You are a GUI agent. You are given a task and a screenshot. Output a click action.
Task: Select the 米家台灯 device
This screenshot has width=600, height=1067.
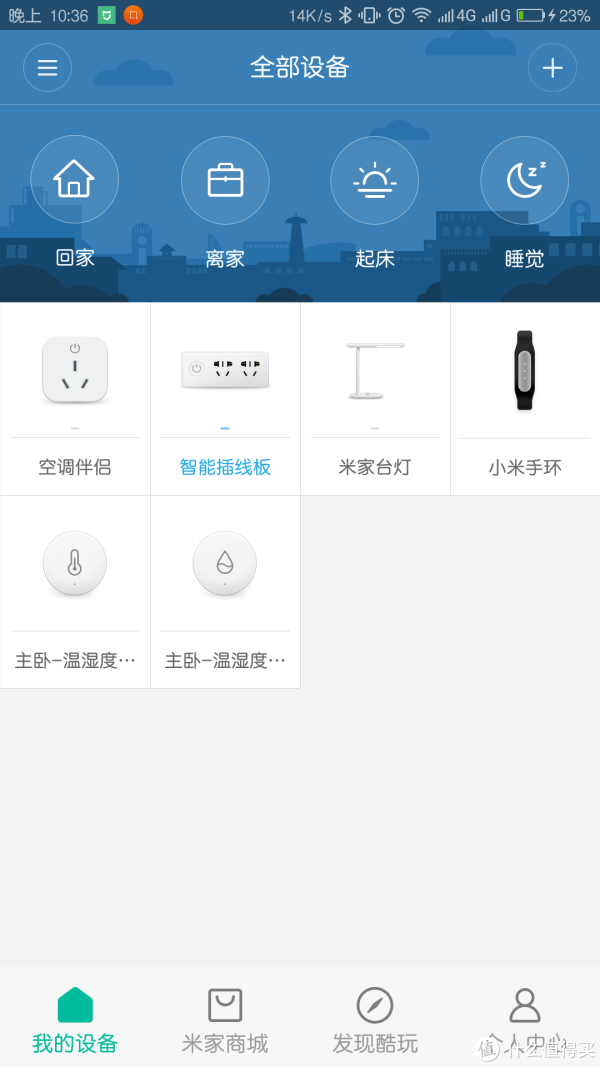pyautogui.click(x=375, y=399)
